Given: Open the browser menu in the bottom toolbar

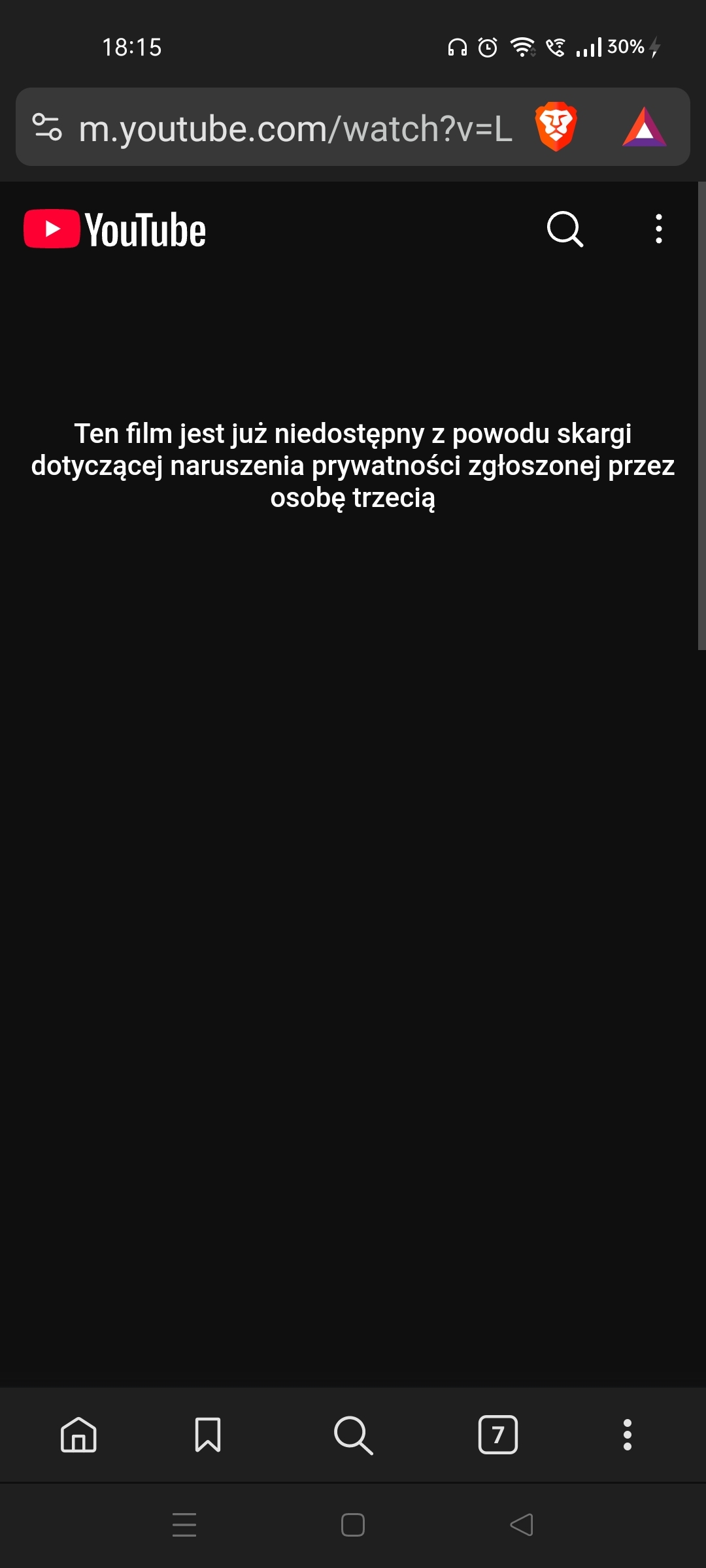Looking at the screenshot, I should [x=627, y=1435].
